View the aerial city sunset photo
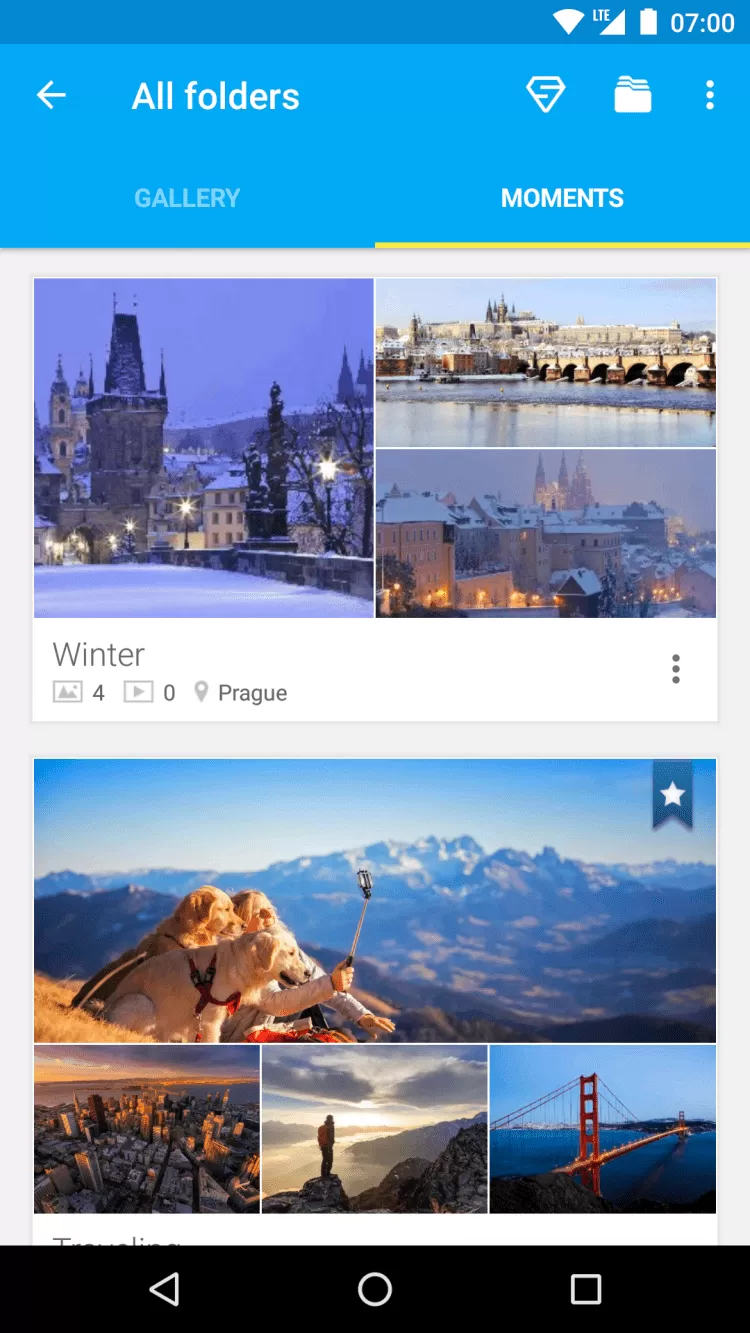The height and width of the screenshot is (1333, 750). 147,1129
